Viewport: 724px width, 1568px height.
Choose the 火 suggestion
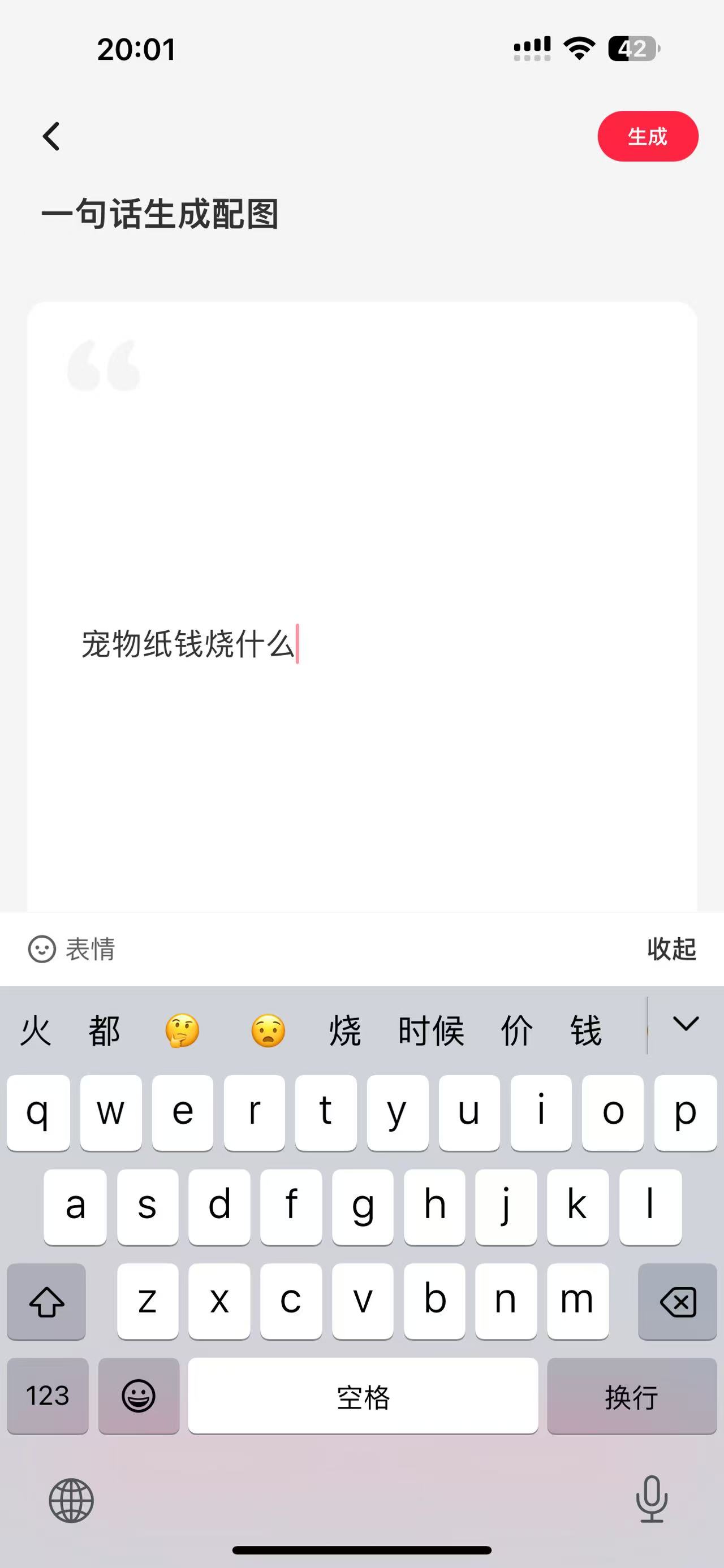(x=36, y=1030)
